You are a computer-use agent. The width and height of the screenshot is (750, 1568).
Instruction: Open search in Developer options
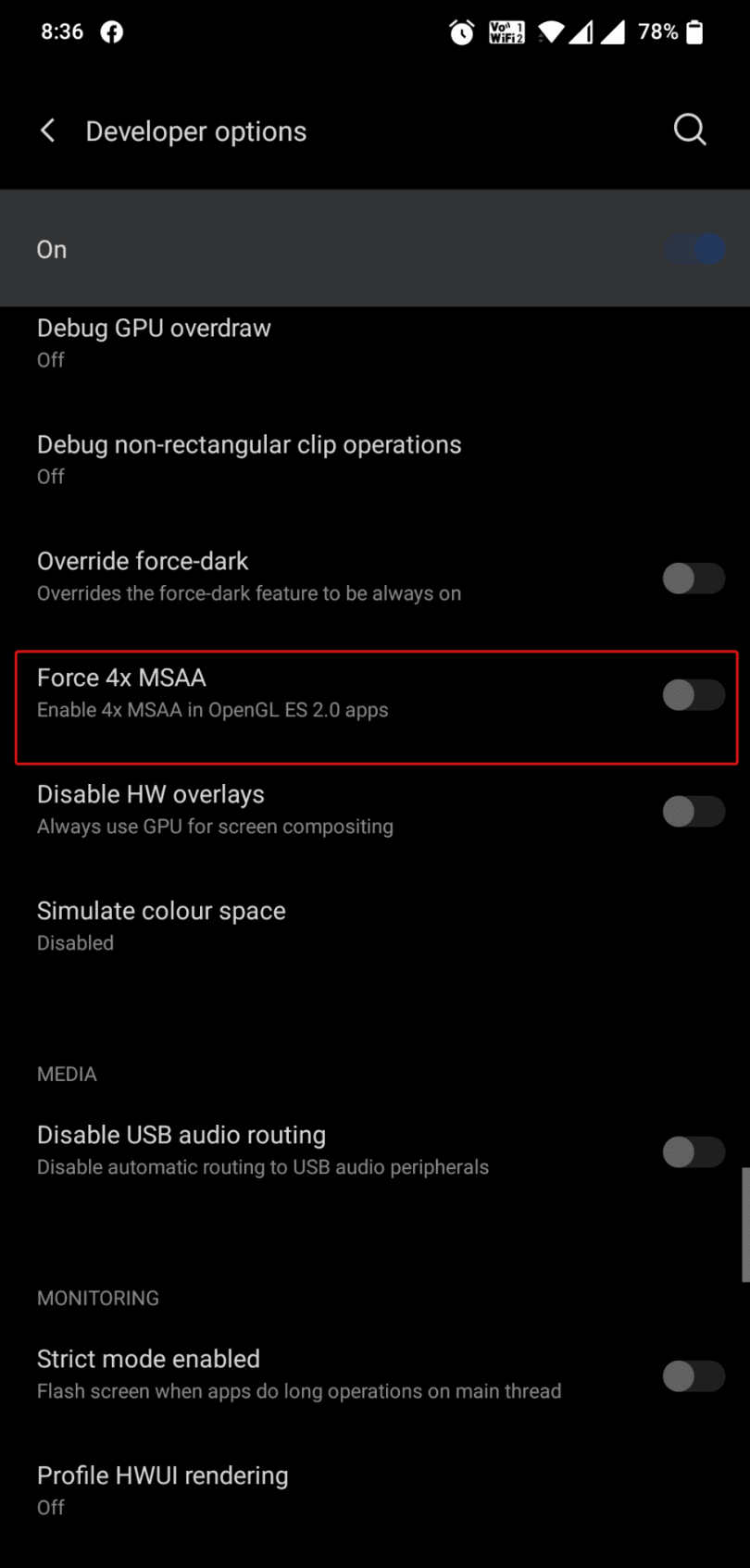click(x=690, y=130)
